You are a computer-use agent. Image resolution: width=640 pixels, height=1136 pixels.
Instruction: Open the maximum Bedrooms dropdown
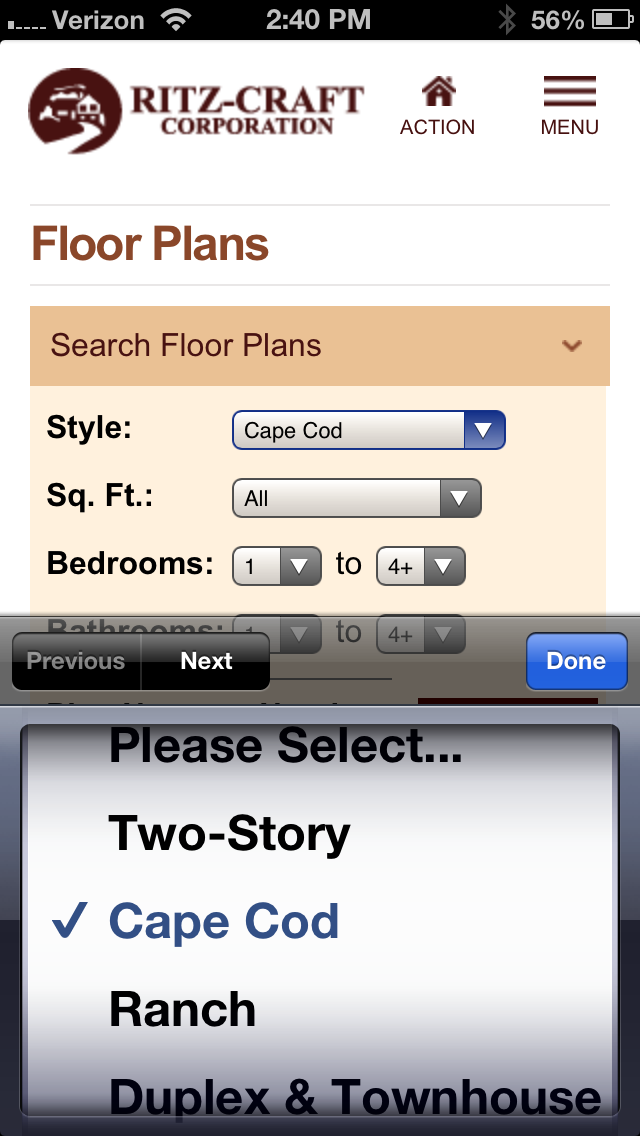tap(420, 567)
